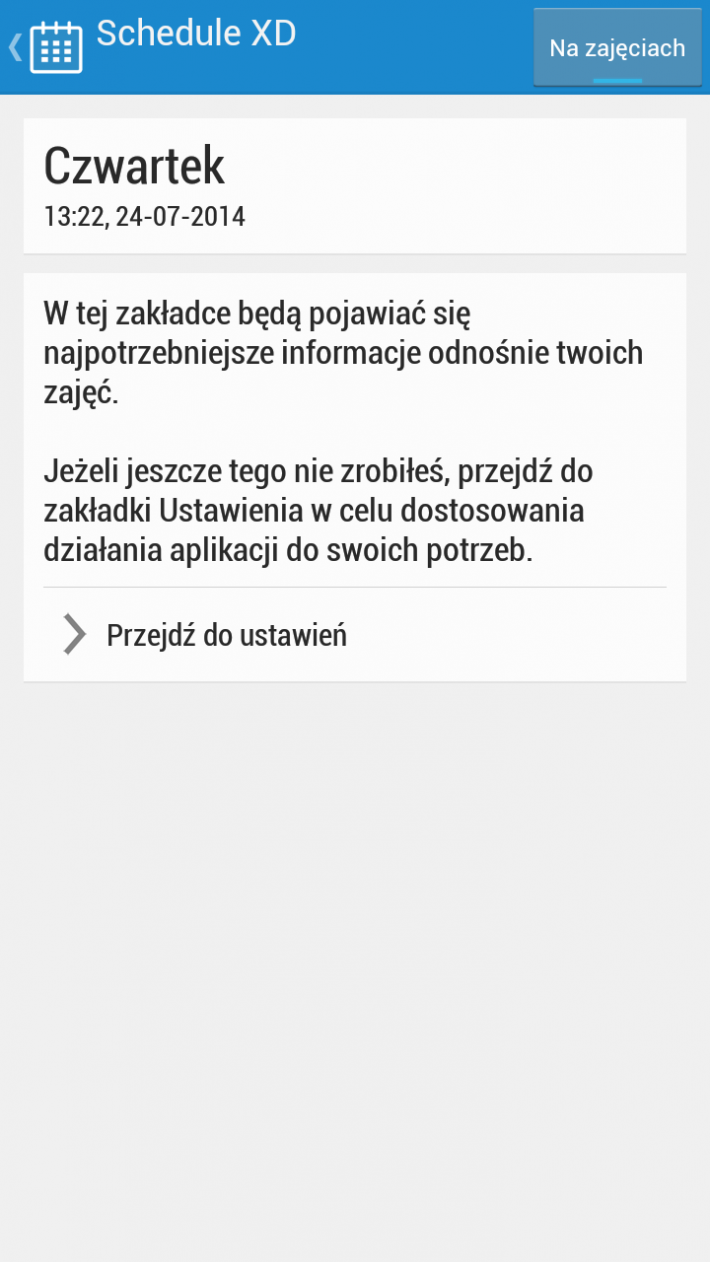The image size is (710, 1262).
Task: Go back via the Schedule XD calendar icon
Action: [x=54, y=46]
